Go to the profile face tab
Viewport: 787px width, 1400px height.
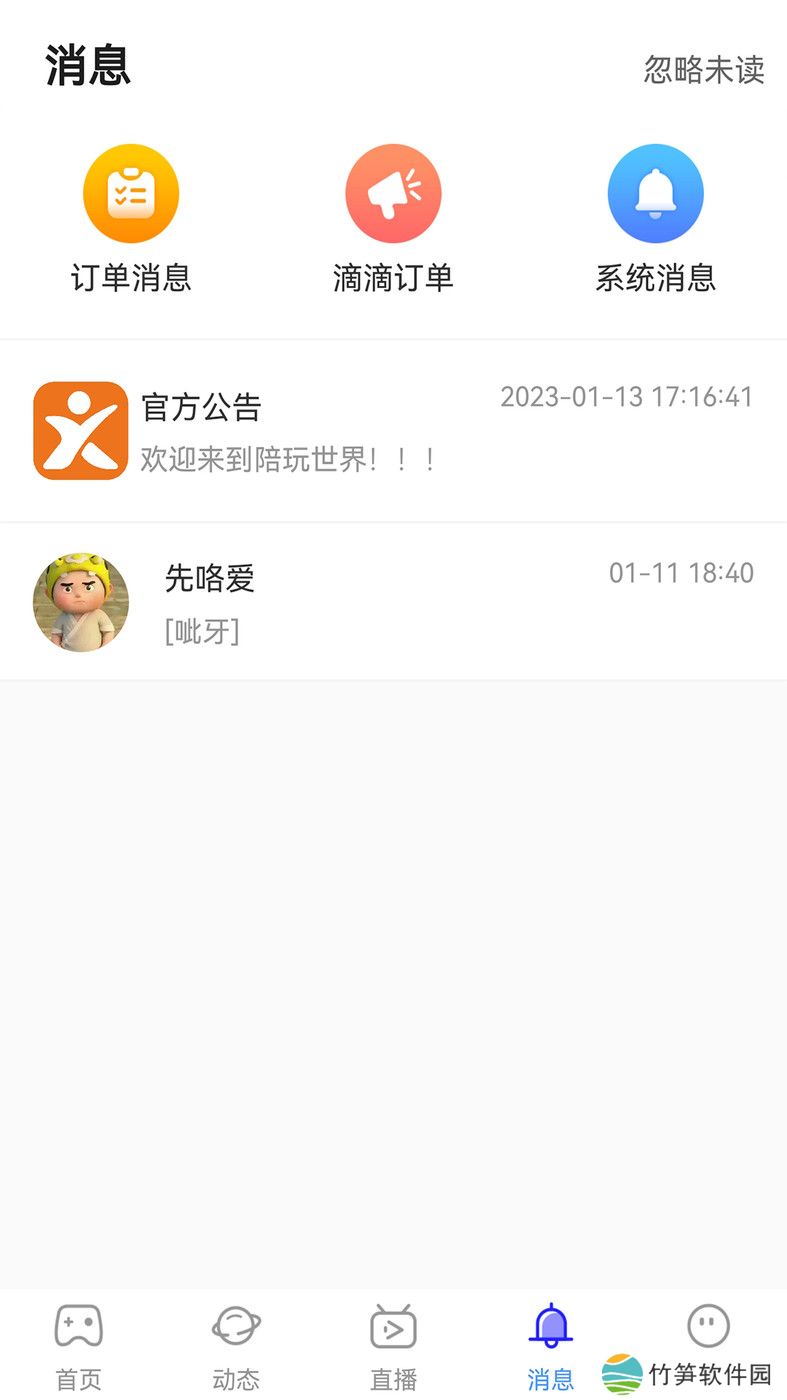pyautogui.click(x=708, y=1327)
